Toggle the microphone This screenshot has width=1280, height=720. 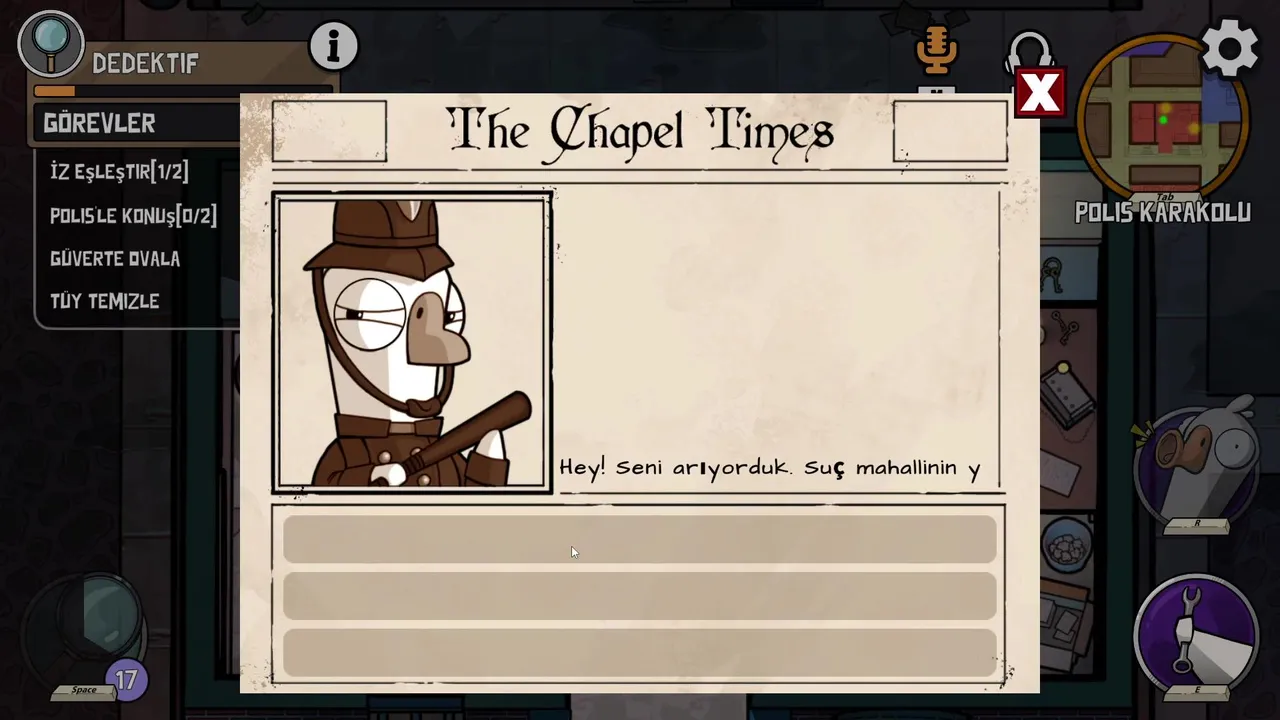[936, 50]
